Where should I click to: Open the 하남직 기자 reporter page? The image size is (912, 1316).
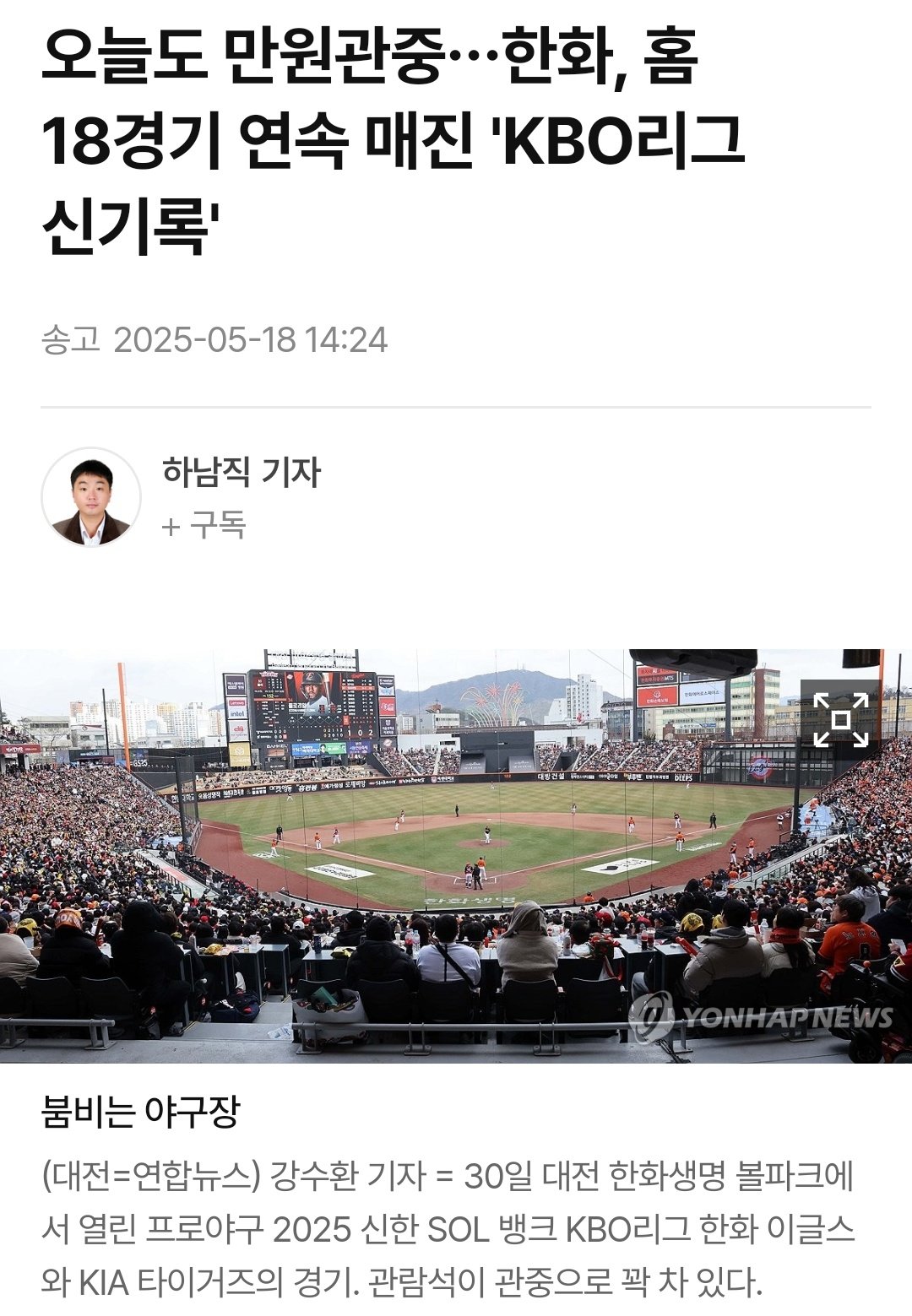[x=242, y=472]
